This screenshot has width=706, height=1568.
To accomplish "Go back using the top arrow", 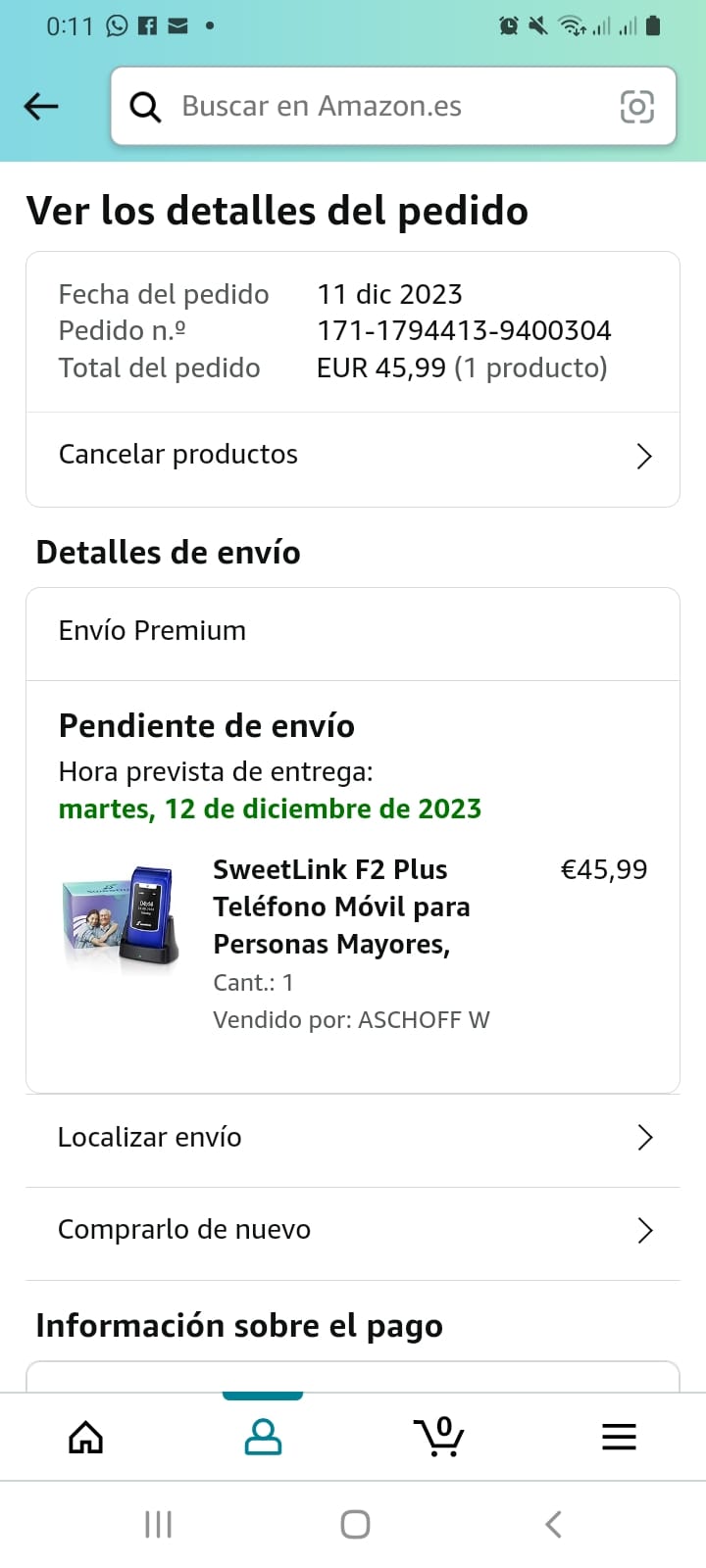I will pos(41,106).
